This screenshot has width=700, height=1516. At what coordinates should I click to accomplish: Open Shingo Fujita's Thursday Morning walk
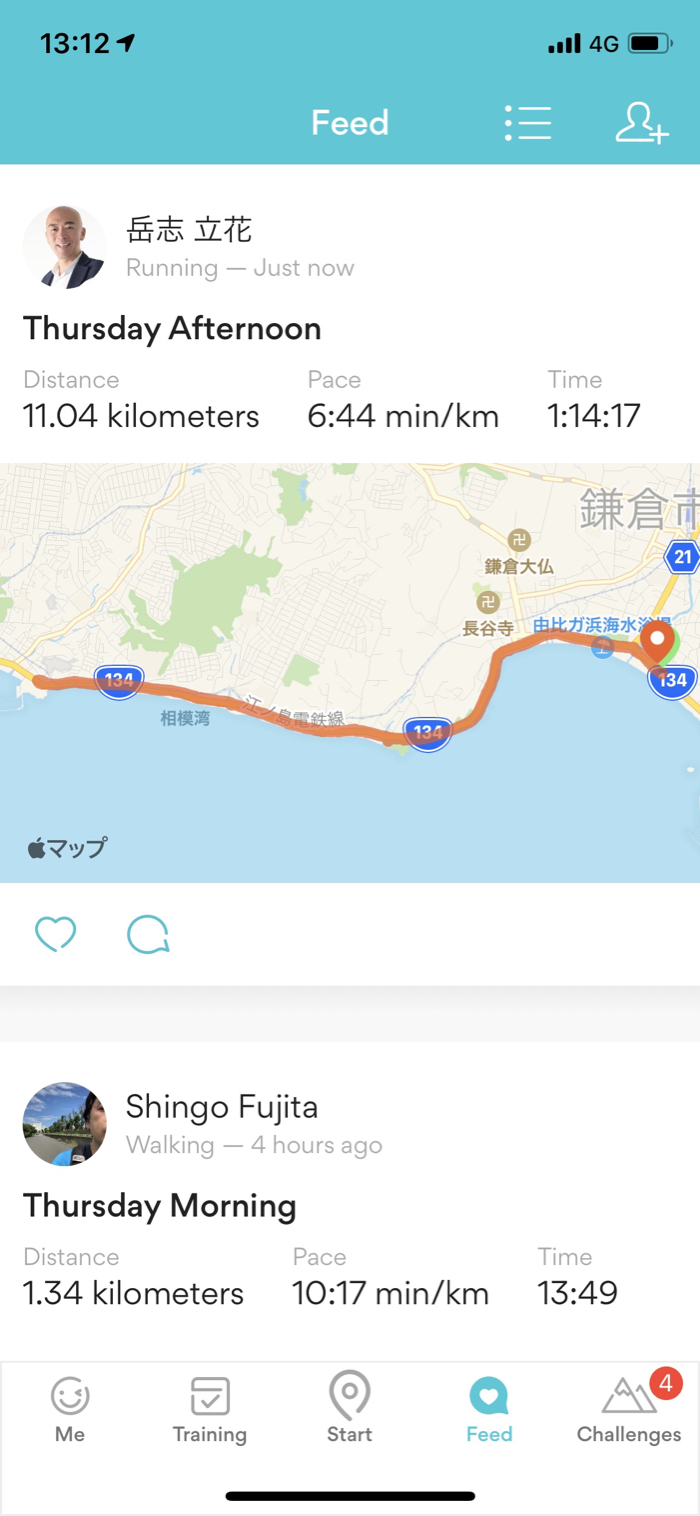tap(160, 1206)
